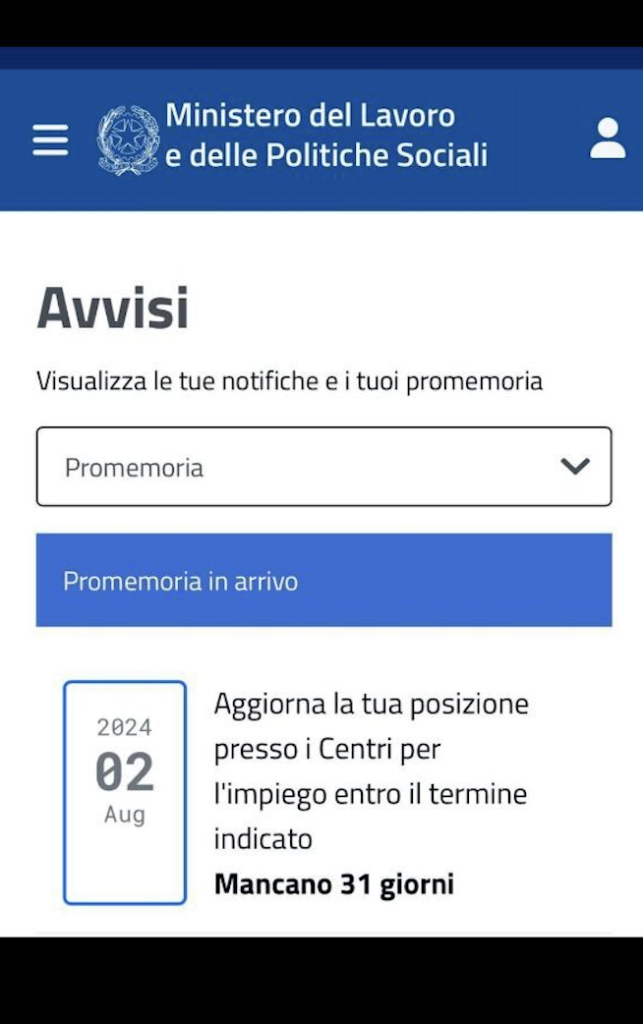This screenshot has height=1024, width=643.
Task: Expand the Promemoria dropdown
Action: pyautogui.click(x=323, y=467)
